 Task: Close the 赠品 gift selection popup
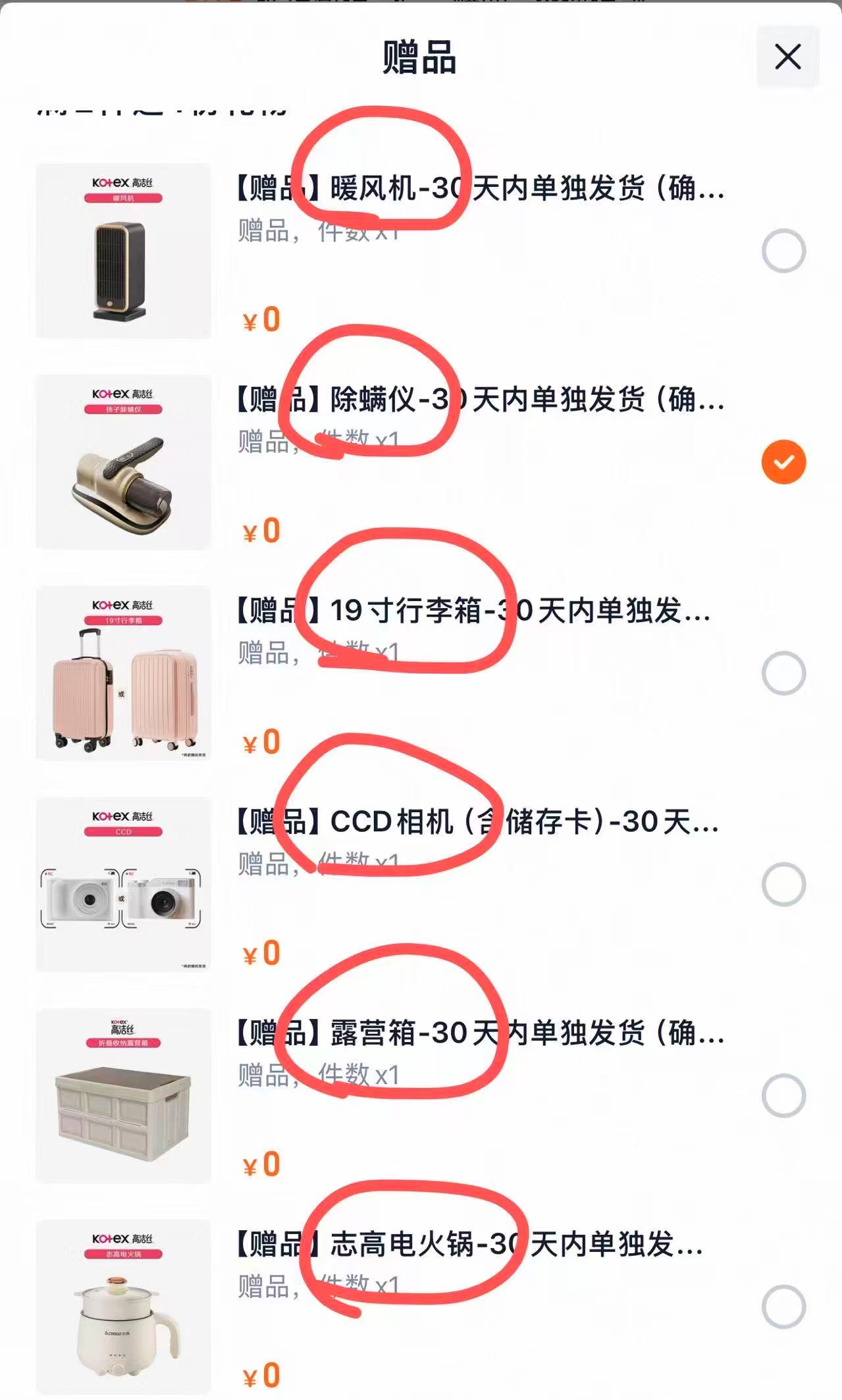click(x=787, y=57)
